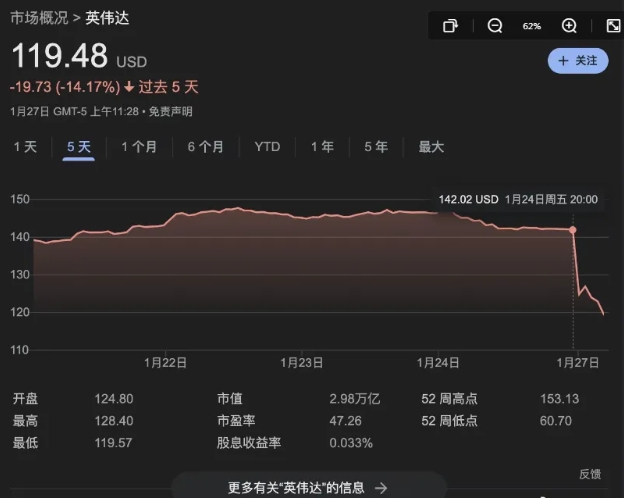Expand to full screen view

click(x=613, y=26)
